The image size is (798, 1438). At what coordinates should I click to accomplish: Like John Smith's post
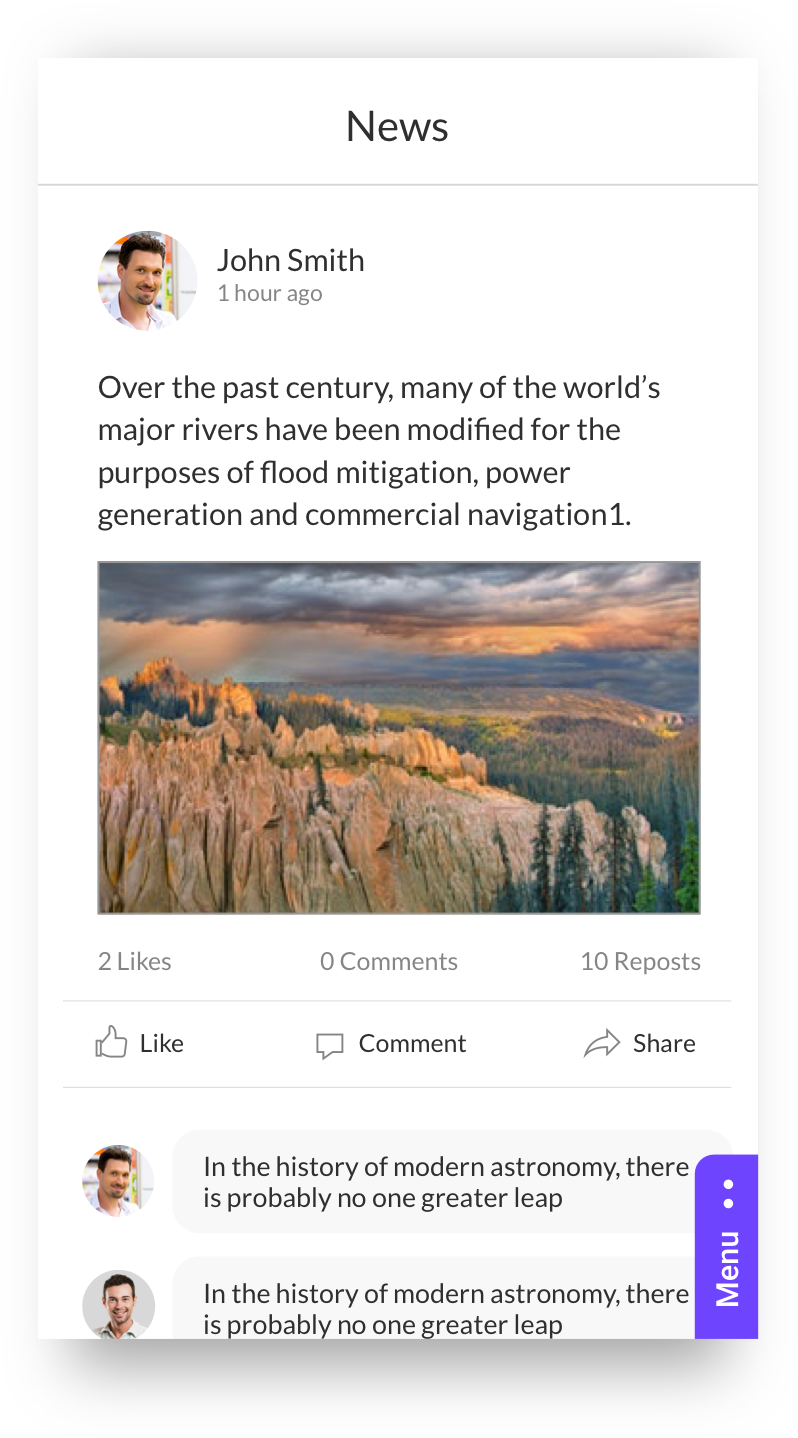[x=139, y=1043]
